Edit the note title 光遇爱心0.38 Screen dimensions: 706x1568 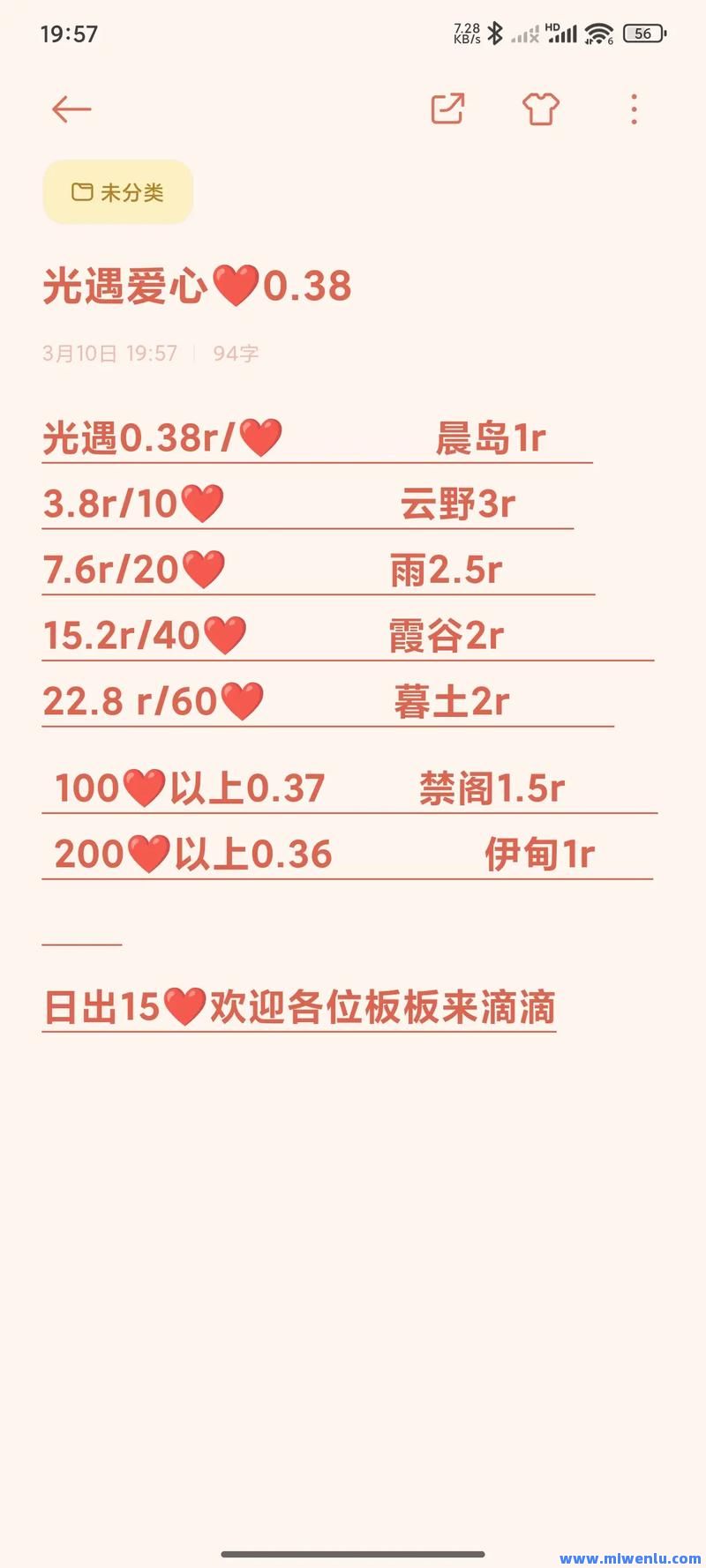point(198,287)
